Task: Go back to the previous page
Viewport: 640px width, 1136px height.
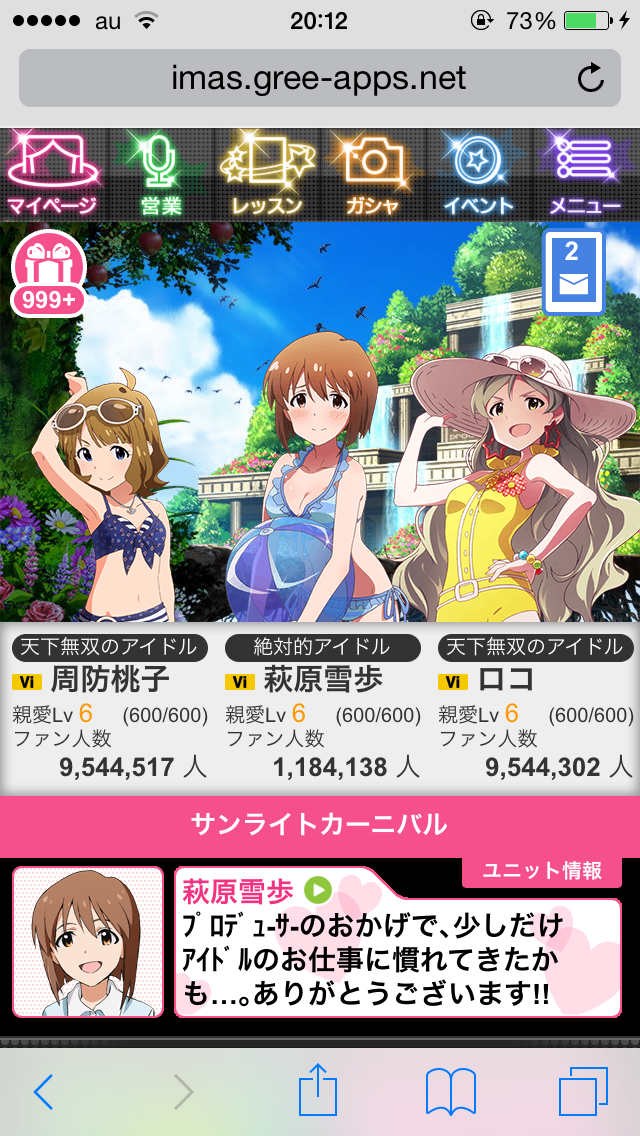Action: click(43, 1092)
